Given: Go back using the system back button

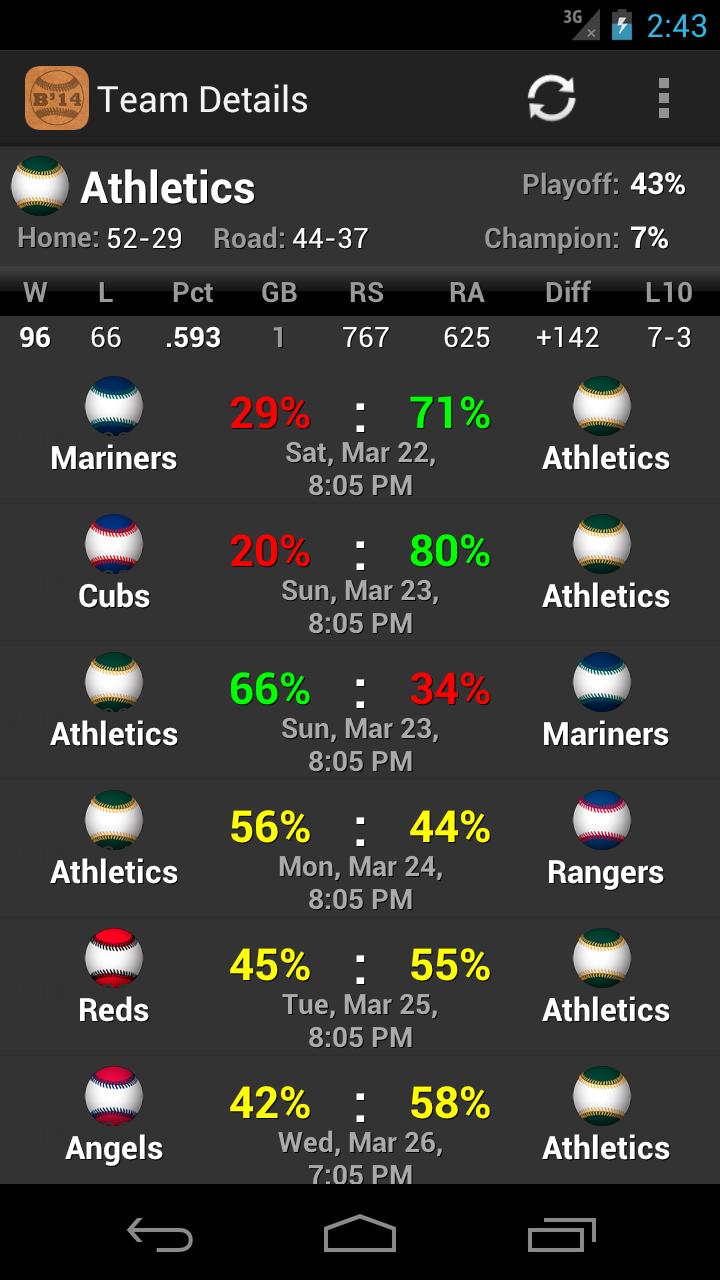Looking at the screenshot, I should tap(160, 1235).
